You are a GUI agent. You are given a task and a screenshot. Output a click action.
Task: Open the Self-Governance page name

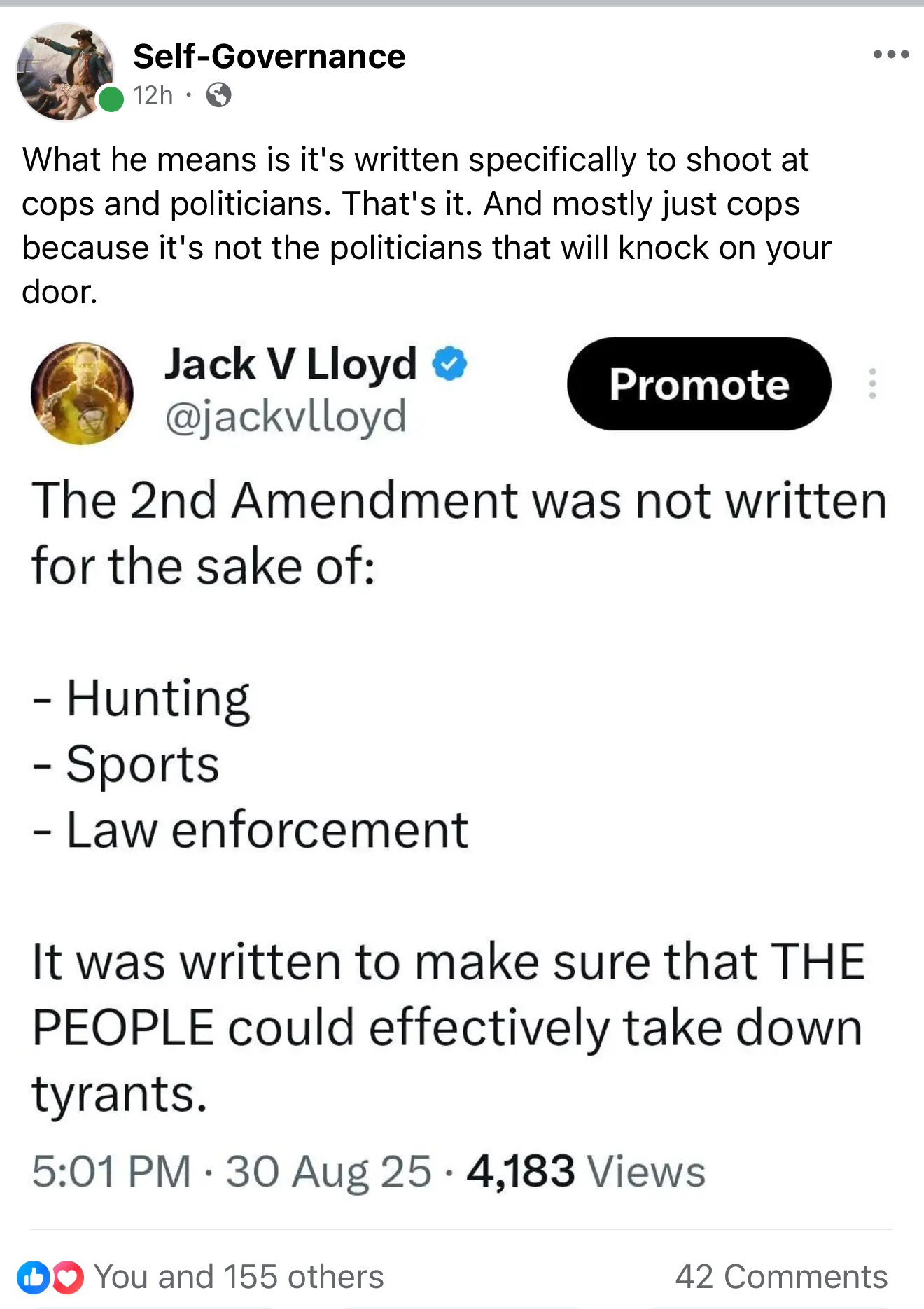click(269, 56)
